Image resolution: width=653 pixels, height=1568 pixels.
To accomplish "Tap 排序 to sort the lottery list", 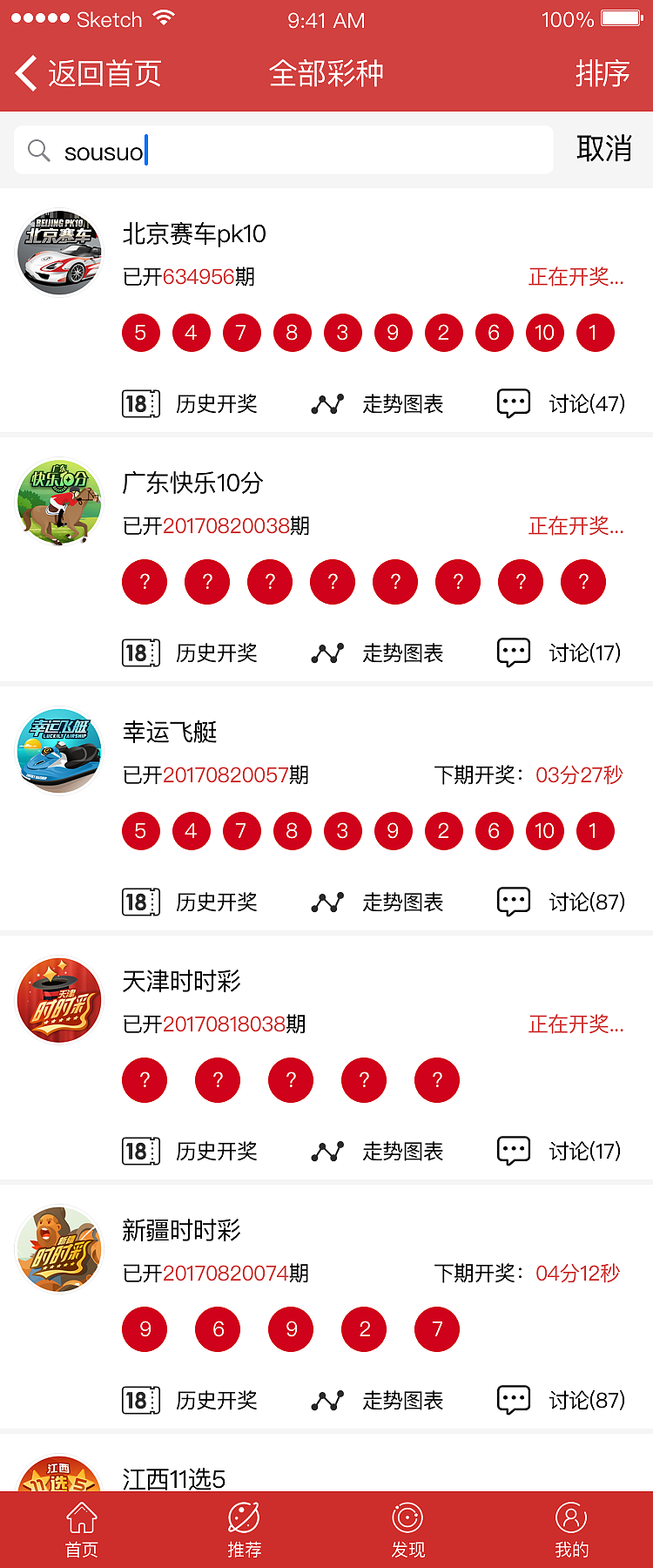I will [x=607, y=75].
